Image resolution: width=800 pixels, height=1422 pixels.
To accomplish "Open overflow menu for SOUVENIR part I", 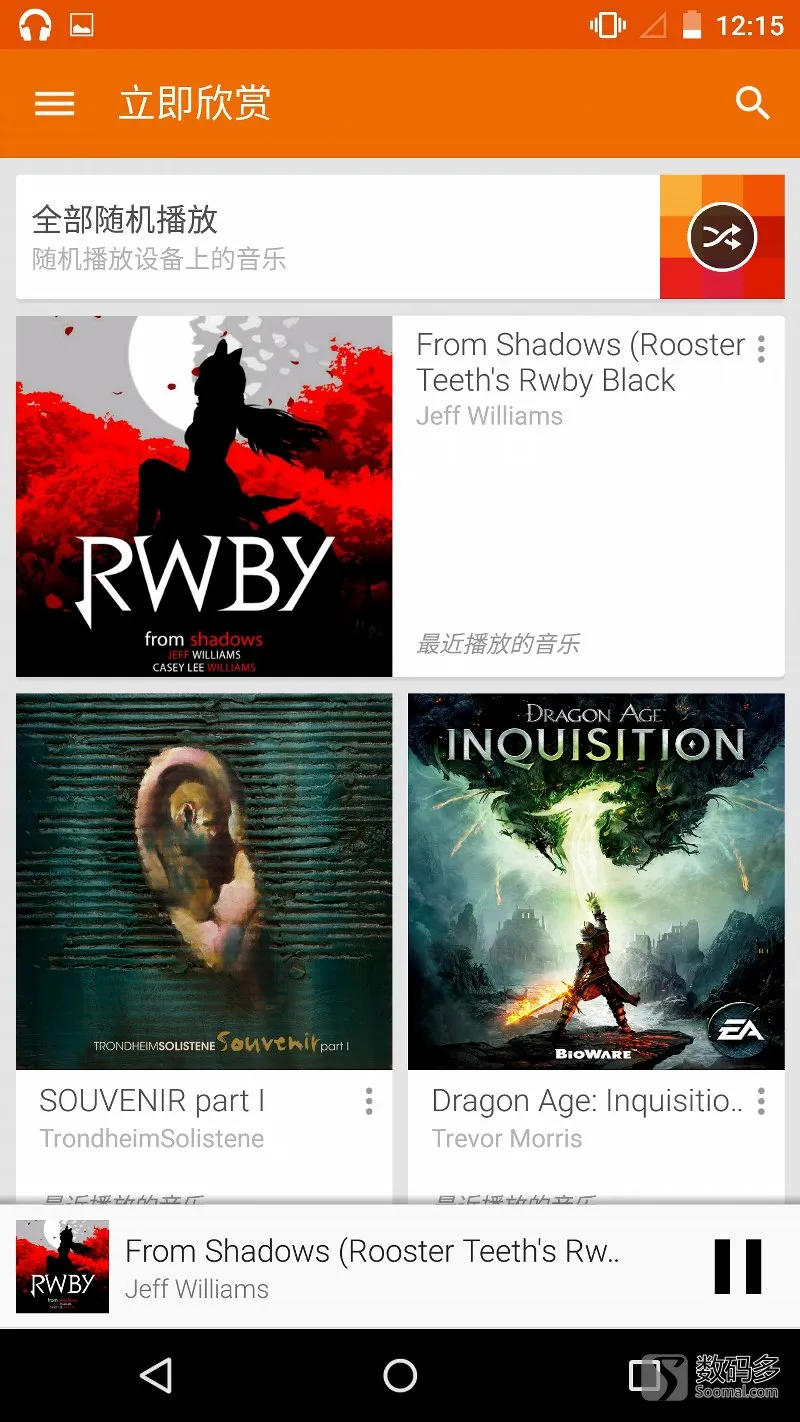I will tap(369, 1101).
